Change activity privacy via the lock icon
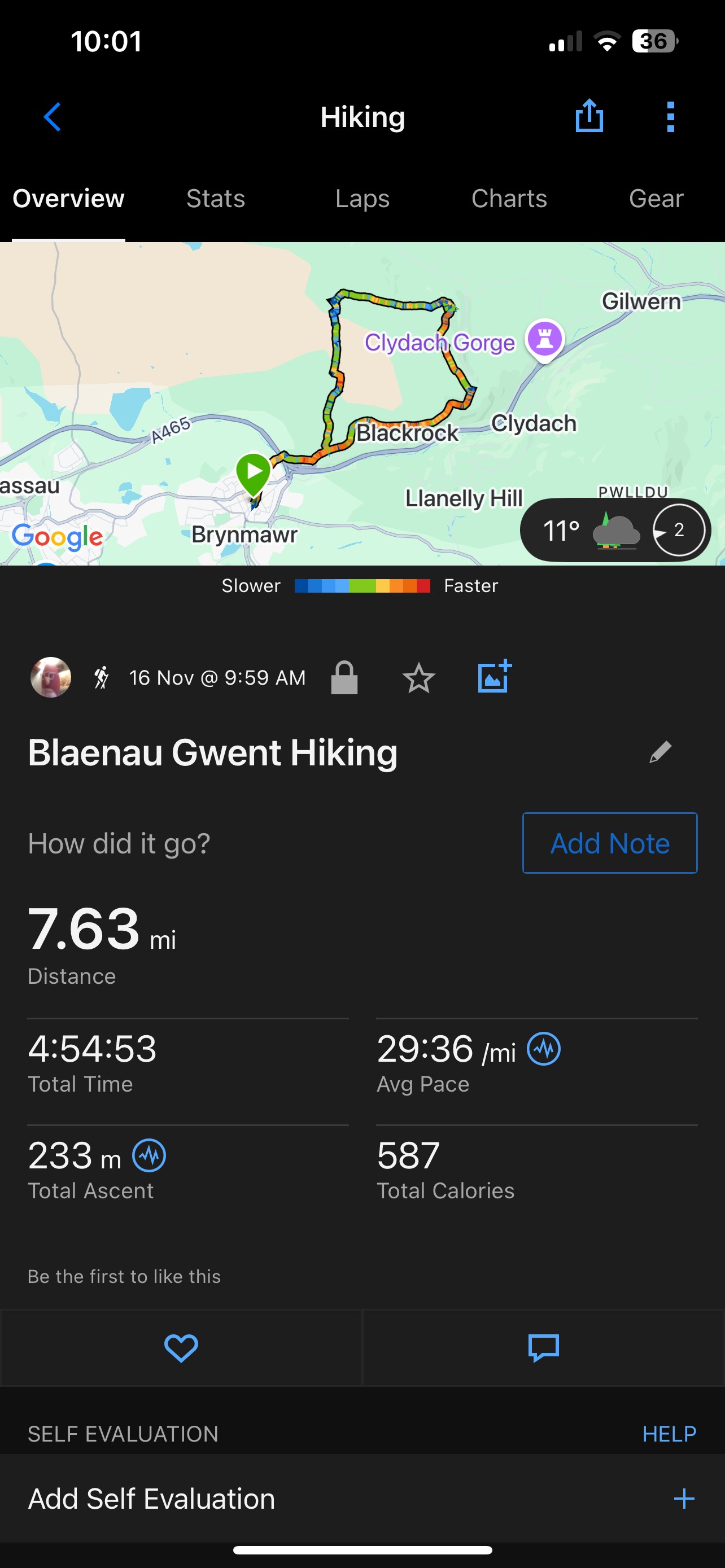The width and height of the screenshot is (725, 1568). 344,677
